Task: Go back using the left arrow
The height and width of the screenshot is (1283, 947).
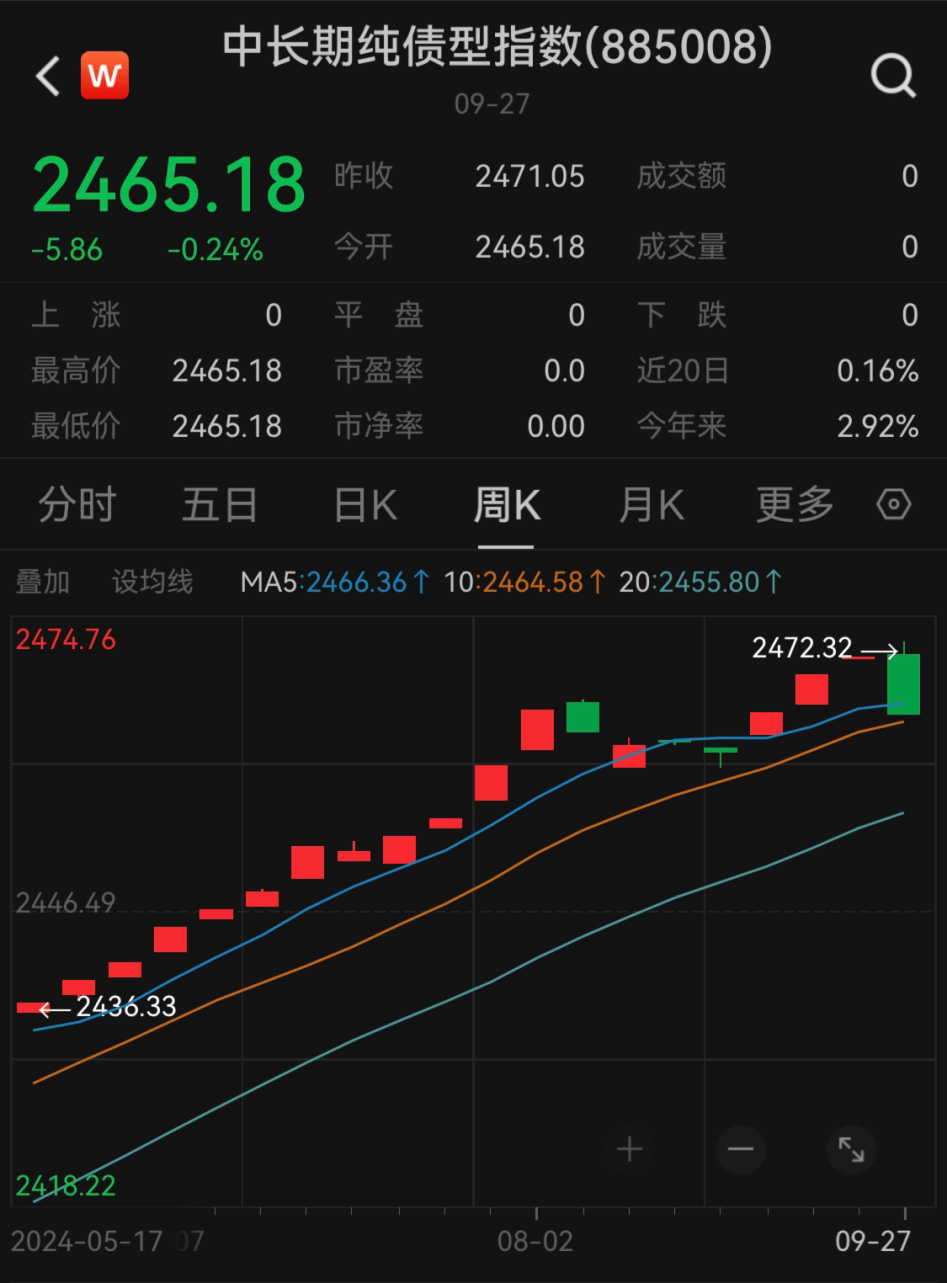Action: pyautogui.click(x=45, y=76)
